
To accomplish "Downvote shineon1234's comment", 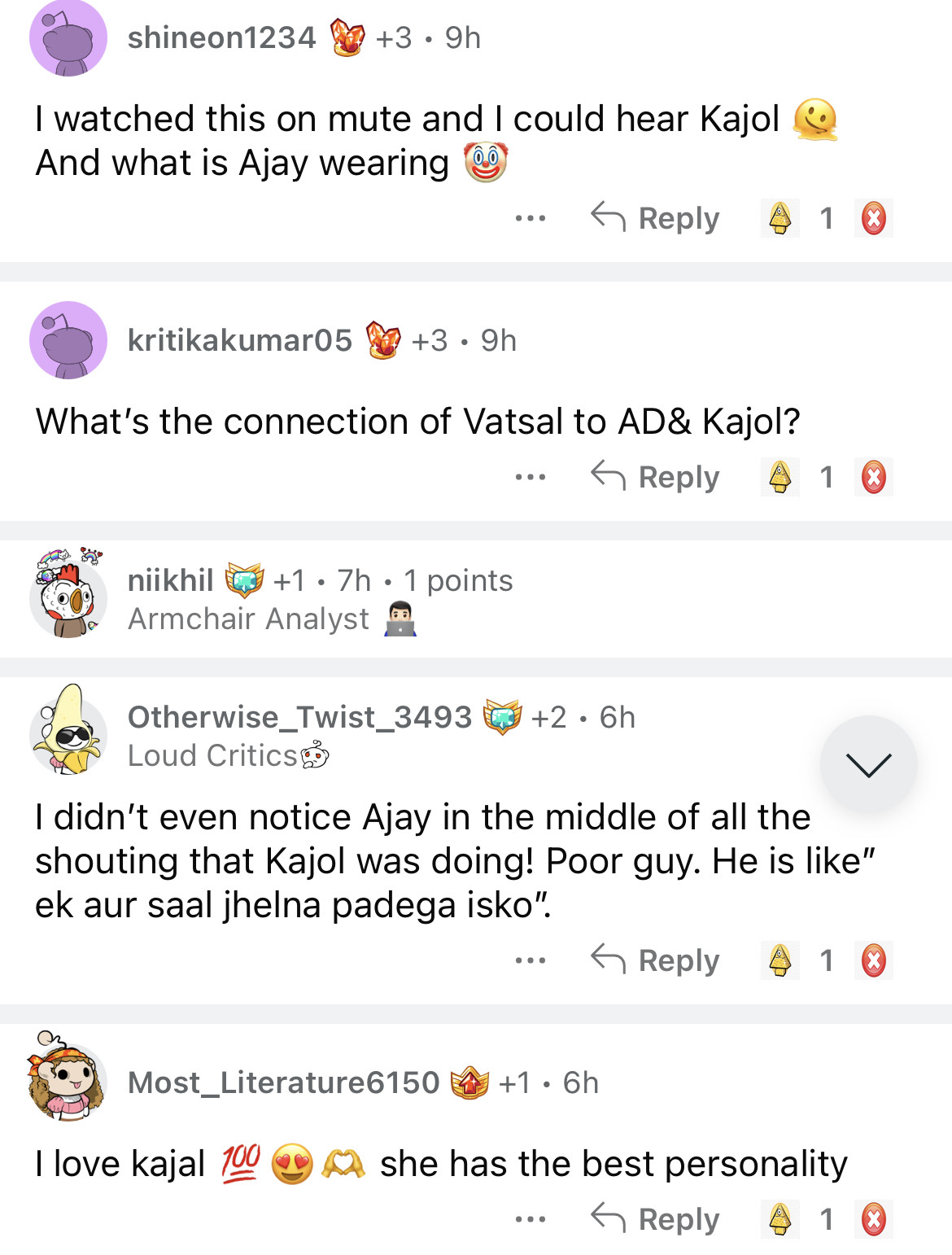I will [873, 218].
